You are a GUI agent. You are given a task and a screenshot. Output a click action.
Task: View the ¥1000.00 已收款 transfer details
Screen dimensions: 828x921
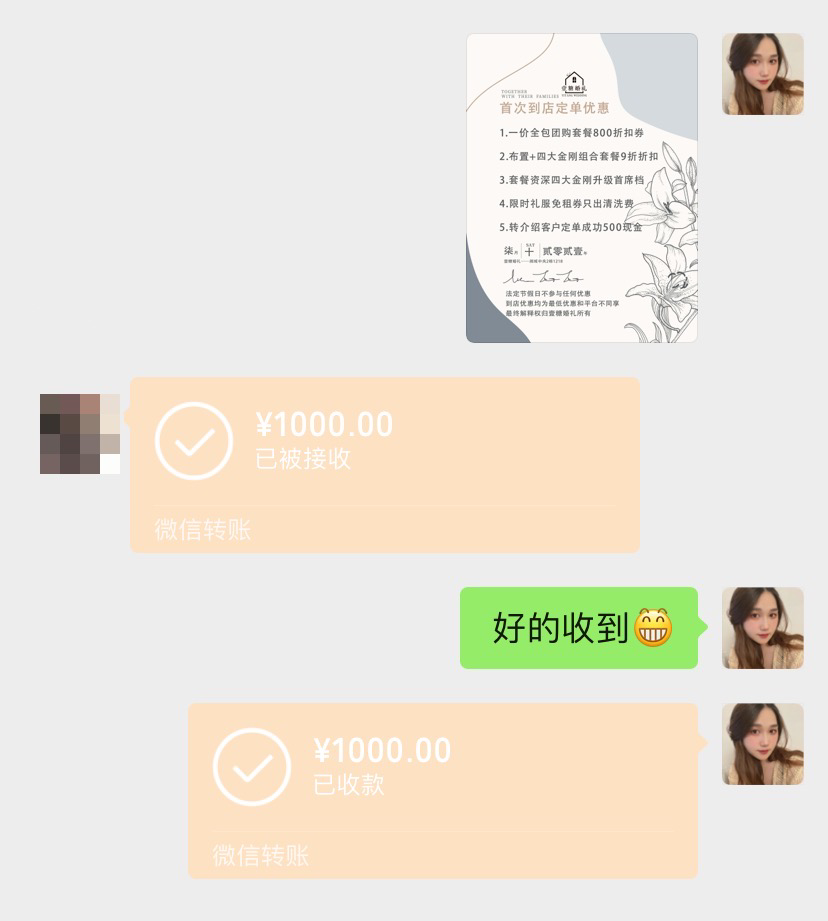click(x=442, y=790)
